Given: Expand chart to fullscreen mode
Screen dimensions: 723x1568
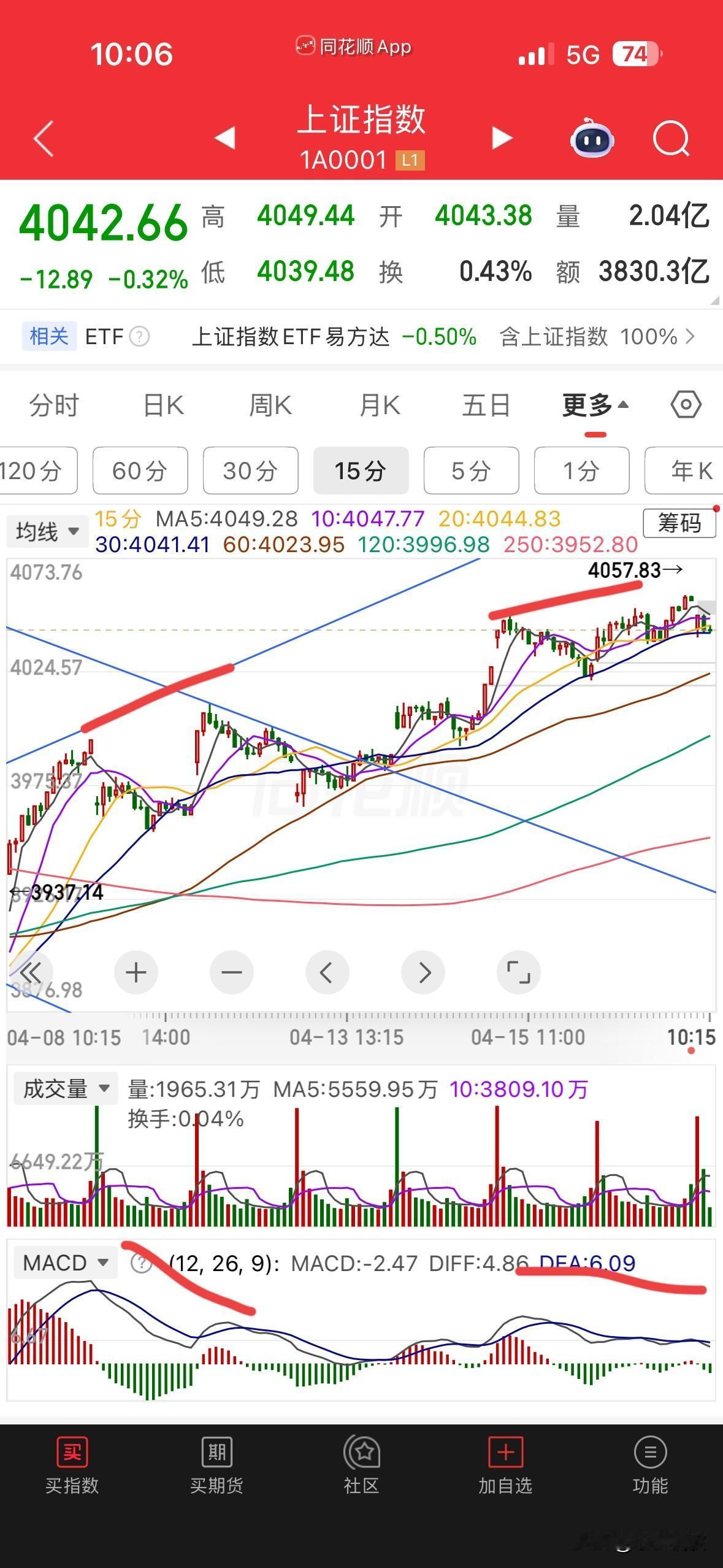Looking at the screenshot, I should (518, 972).
